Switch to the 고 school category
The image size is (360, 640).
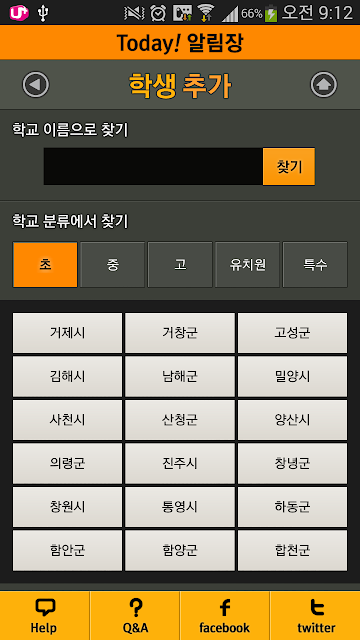pyautogui.click(x=180, y=264)
